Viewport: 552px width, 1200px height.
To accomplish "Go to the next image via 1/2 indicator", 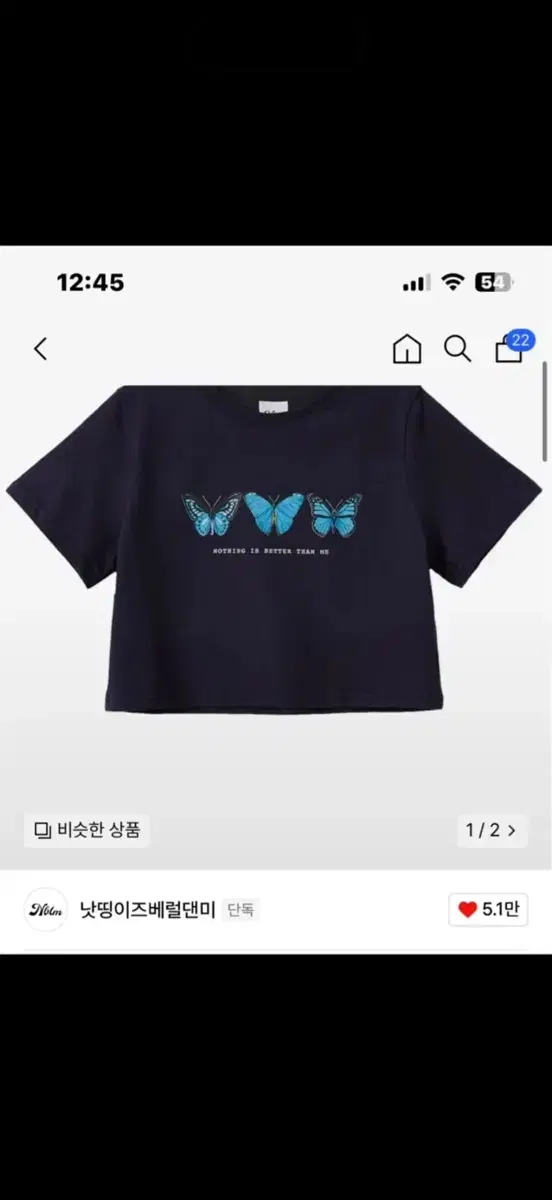I will pyautogui.click(x=491, y=830).
